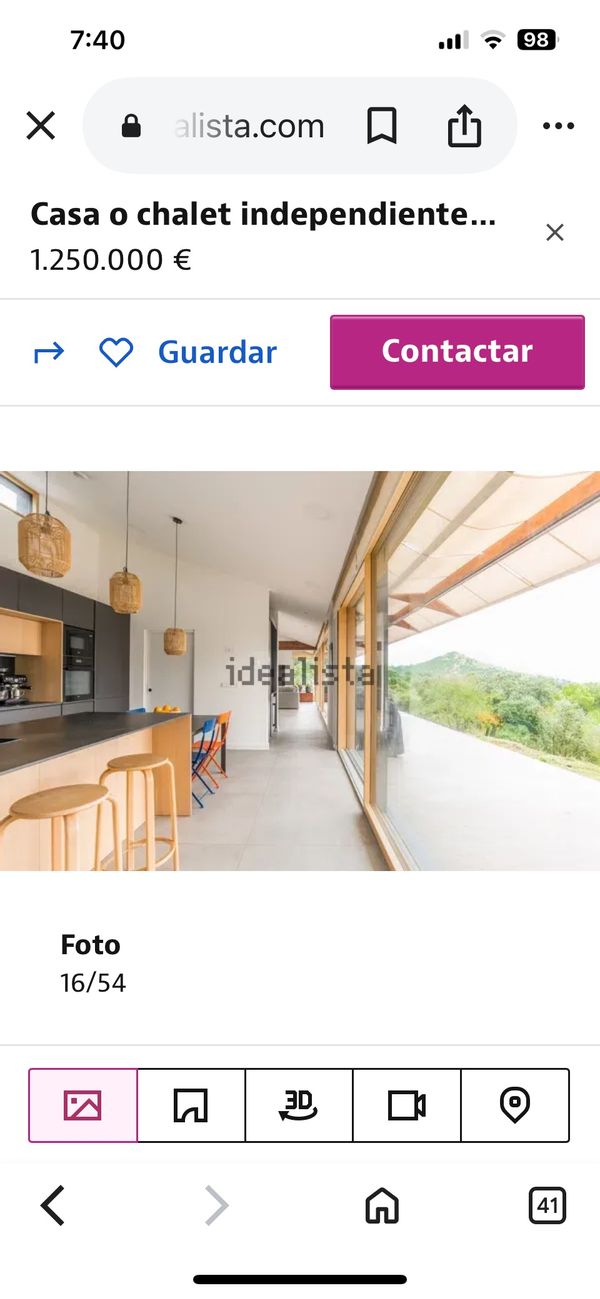Viewport: 600px width, 1299px height.
Task: Go to the browser home page
Action: (382, 1205)
